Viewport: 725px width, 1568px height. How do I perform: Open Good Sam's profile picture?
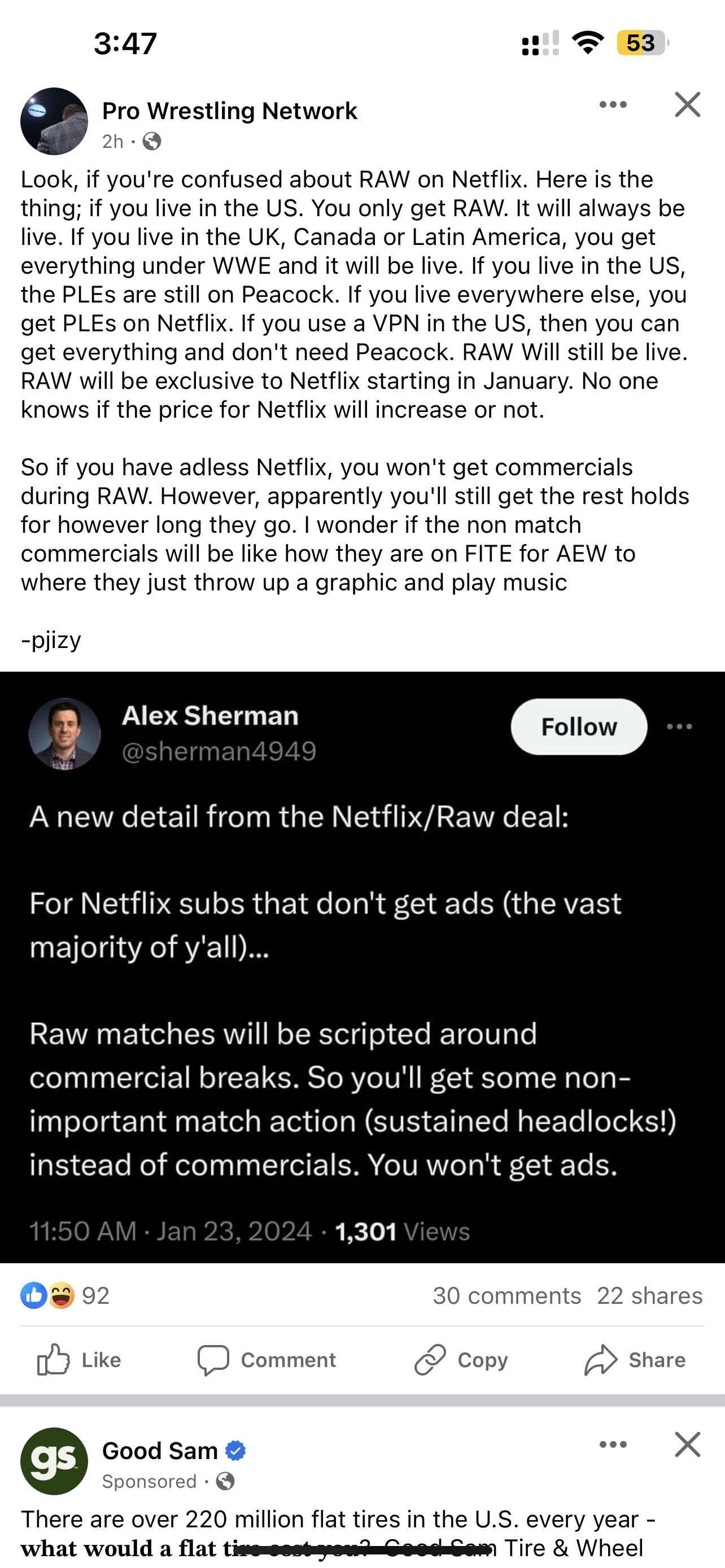pyautogui.click(x=54, y=1461)
